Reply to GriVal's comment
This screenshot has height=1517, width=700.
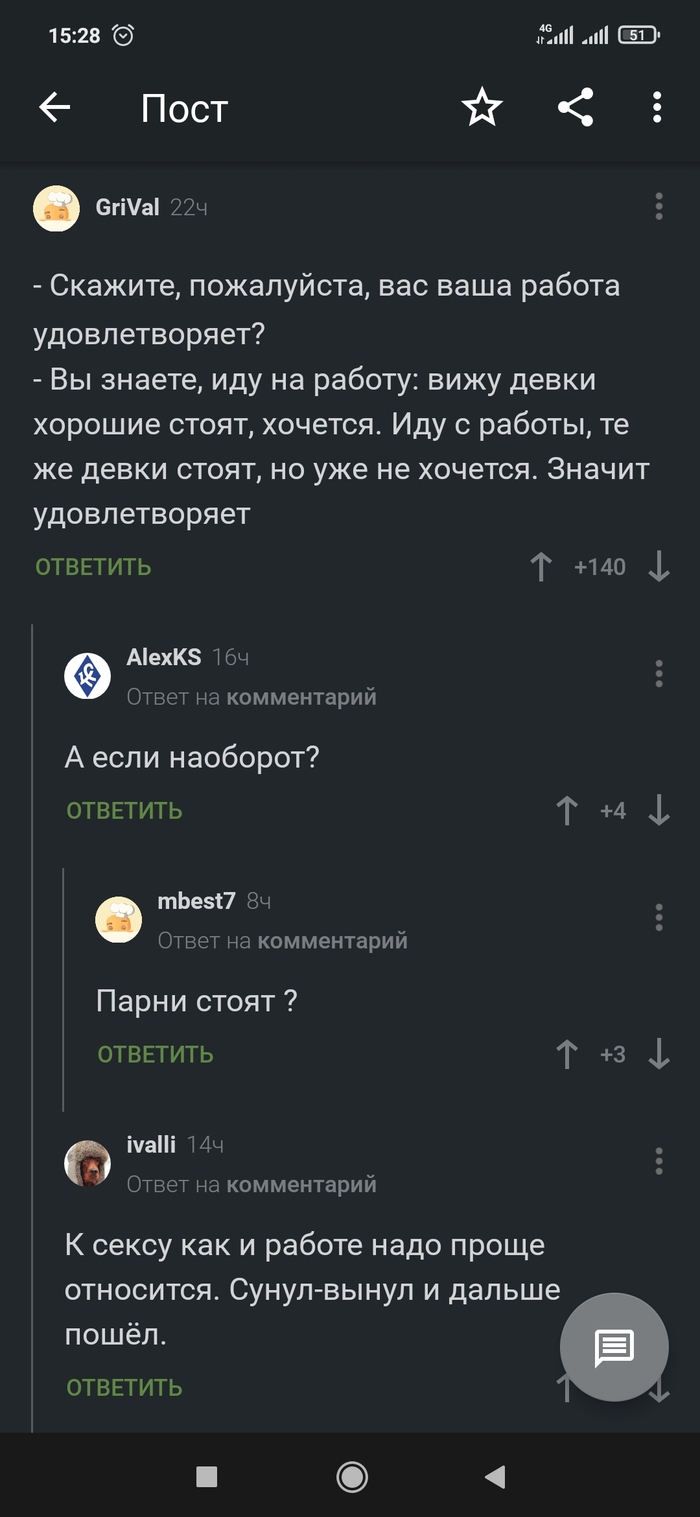click(x=93, y=567)
